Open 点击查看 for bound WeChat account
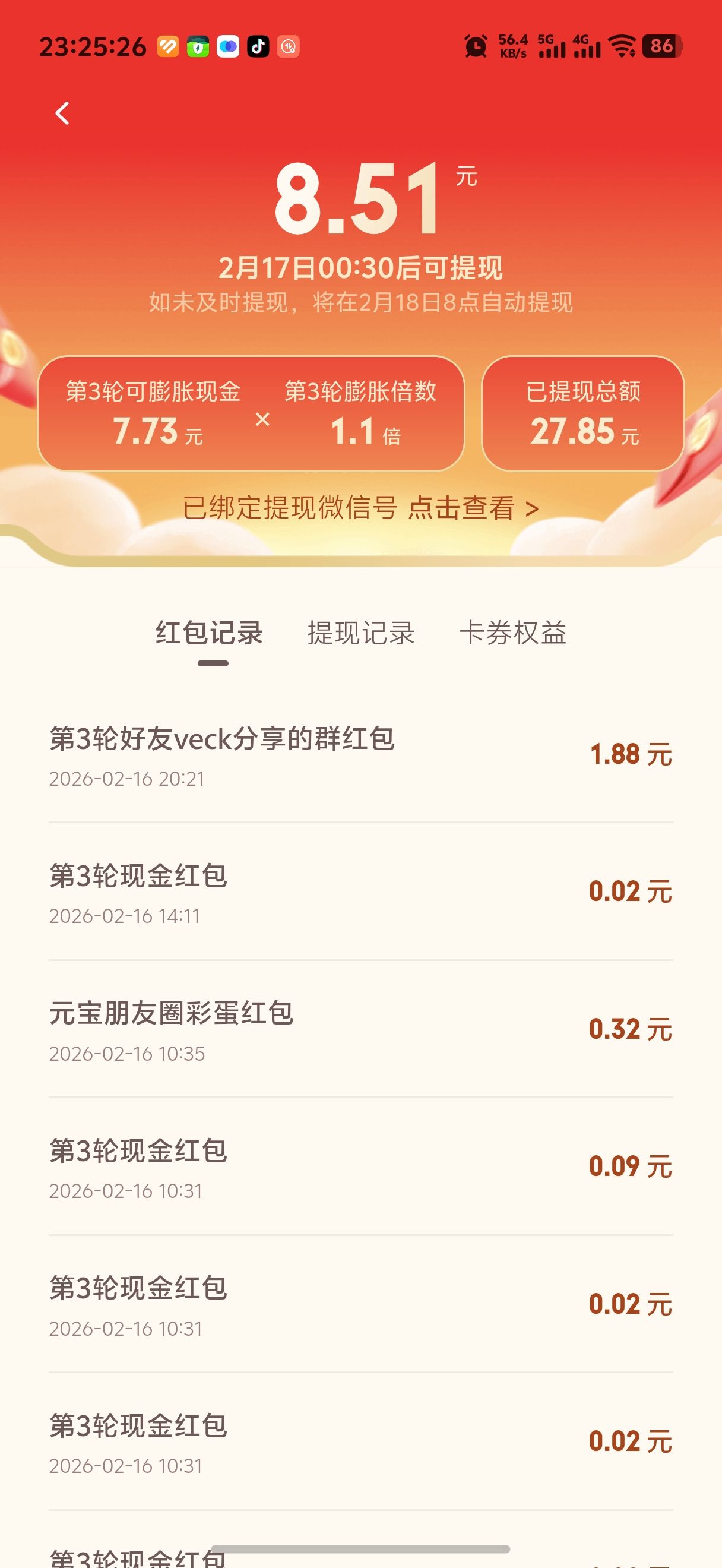The image size is (722, 1568). pos(472,508)
